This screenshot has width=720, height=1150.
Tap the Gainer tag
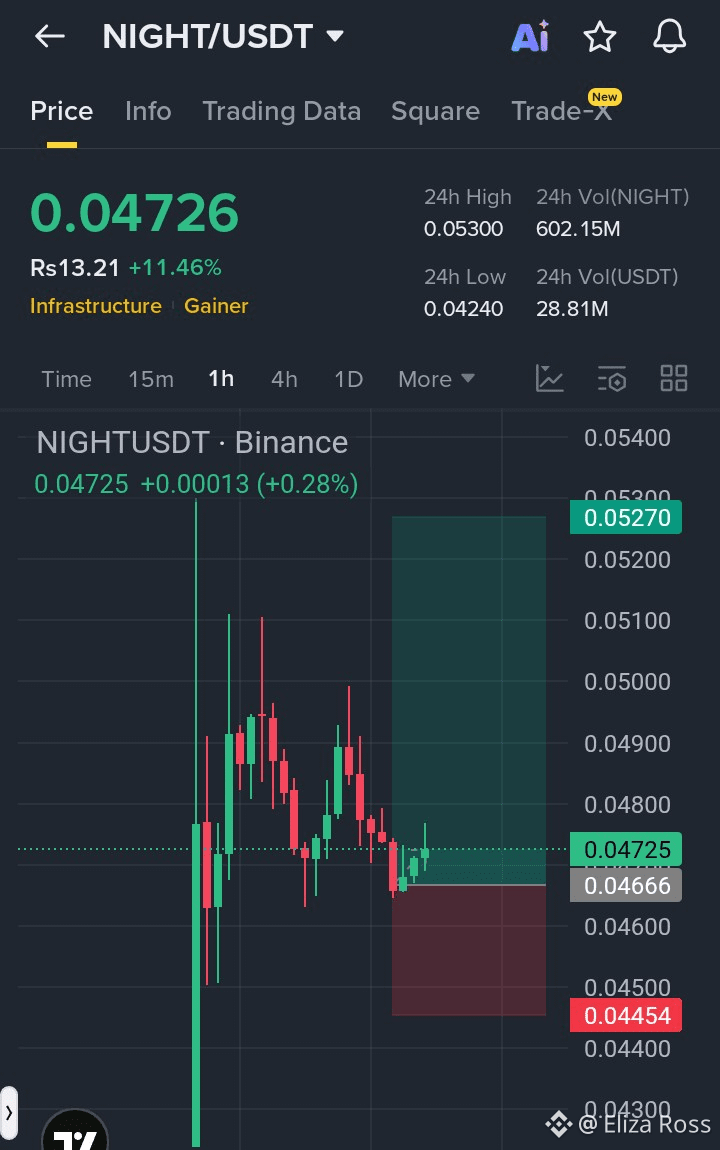216,306
